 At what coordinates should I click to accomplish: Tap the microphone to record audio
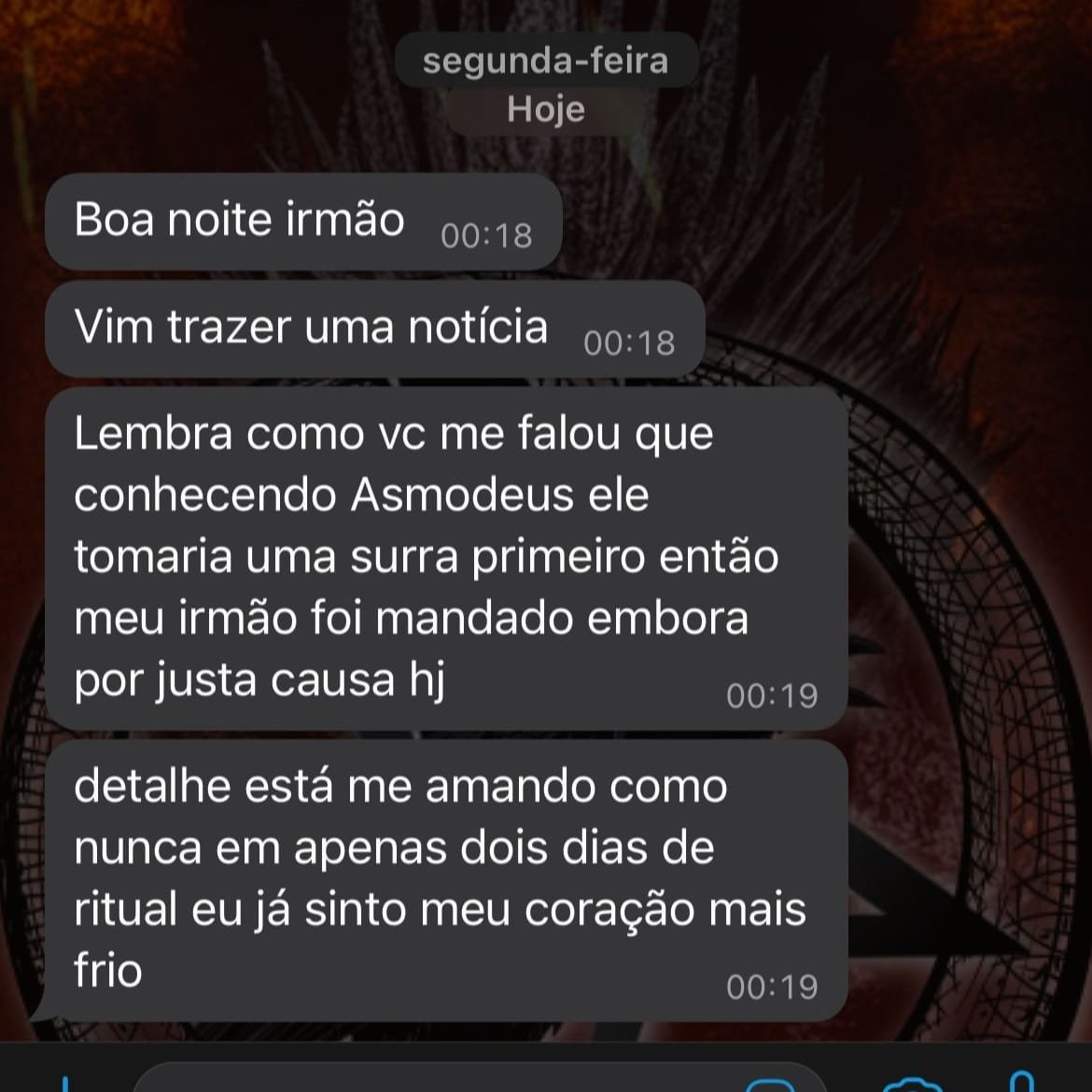[1024, 1083]
